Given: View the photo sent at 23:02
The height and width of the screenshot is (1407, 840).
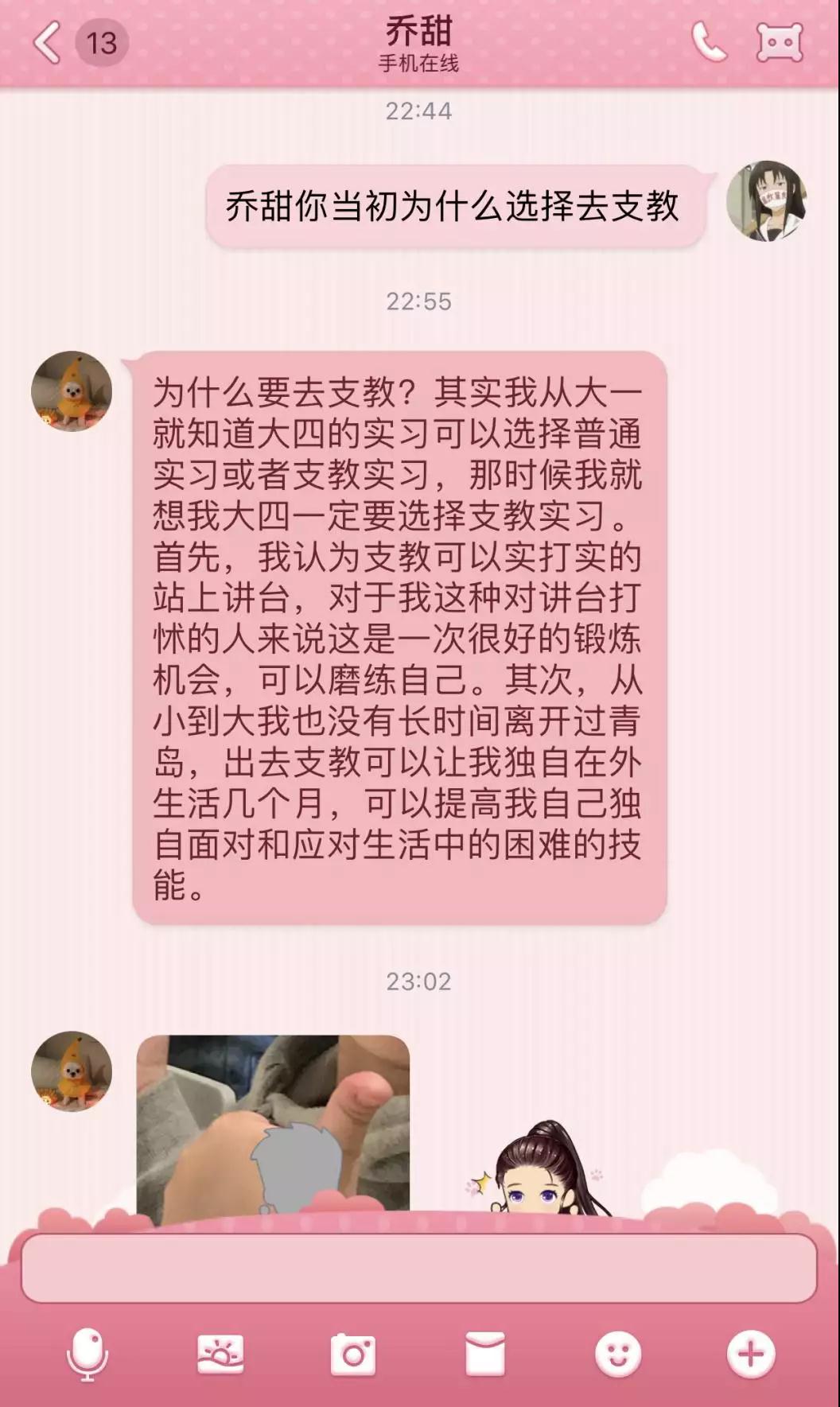Looking at the screenshot, I should click(x=273, y=1125).
